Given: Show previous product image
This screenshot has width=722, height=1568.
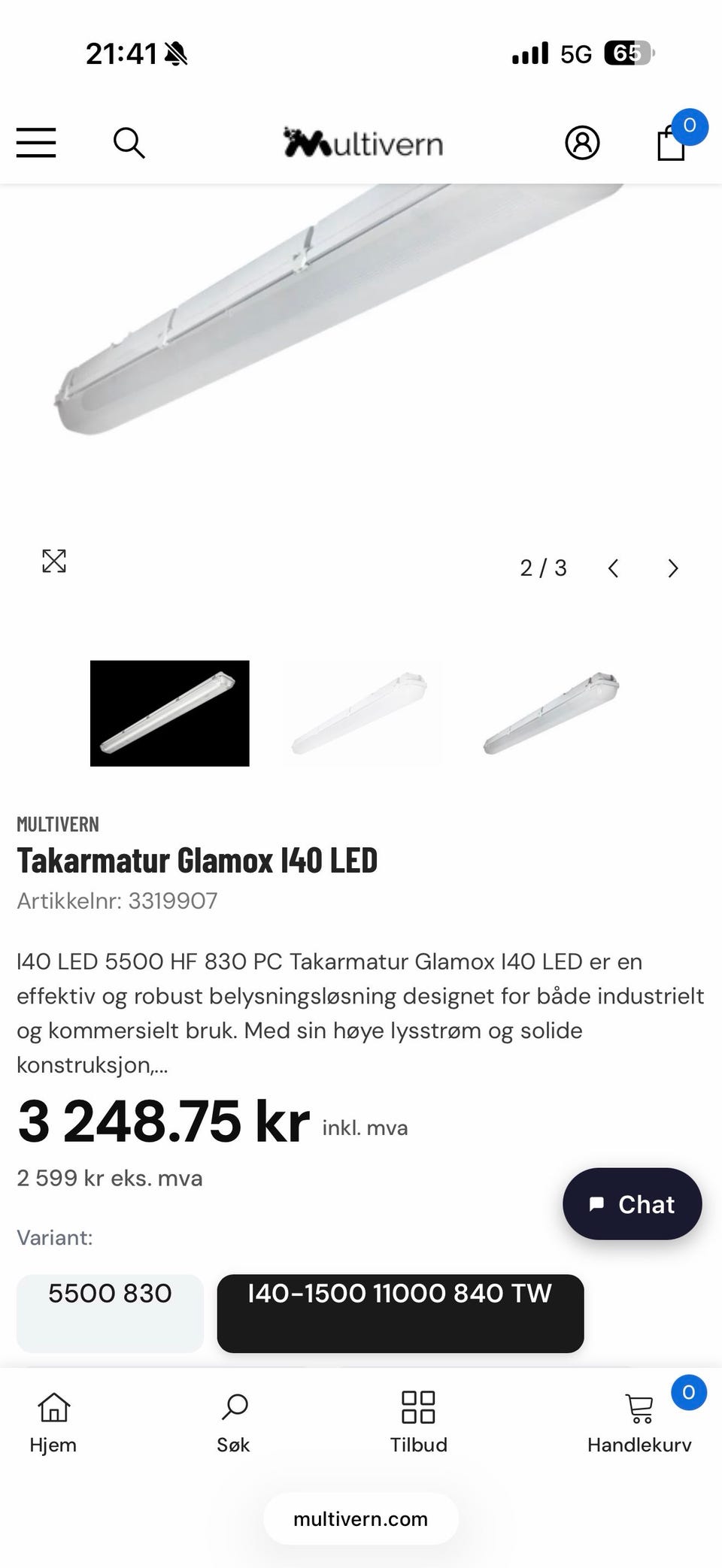Looking at the screenshot, I should pos(613,568).
